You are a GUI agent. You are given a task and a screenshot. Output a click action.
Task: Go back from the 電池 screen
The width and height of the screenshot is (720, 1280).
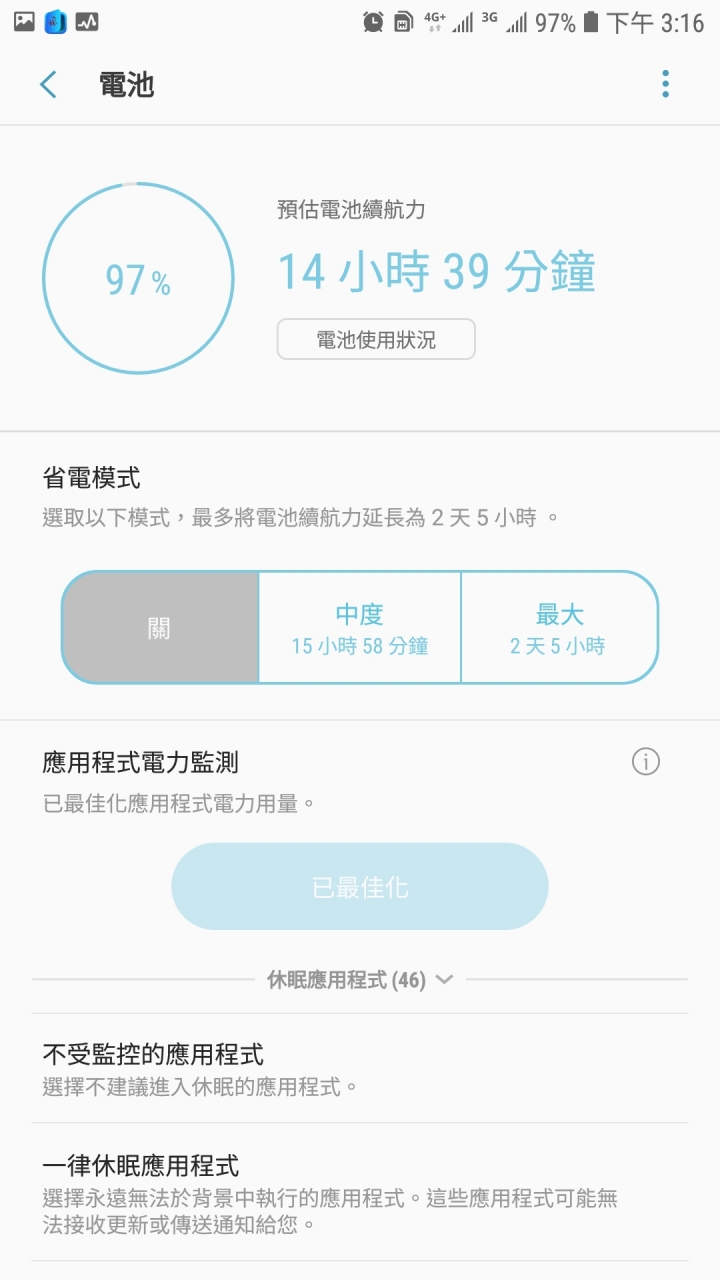(48, 85)
